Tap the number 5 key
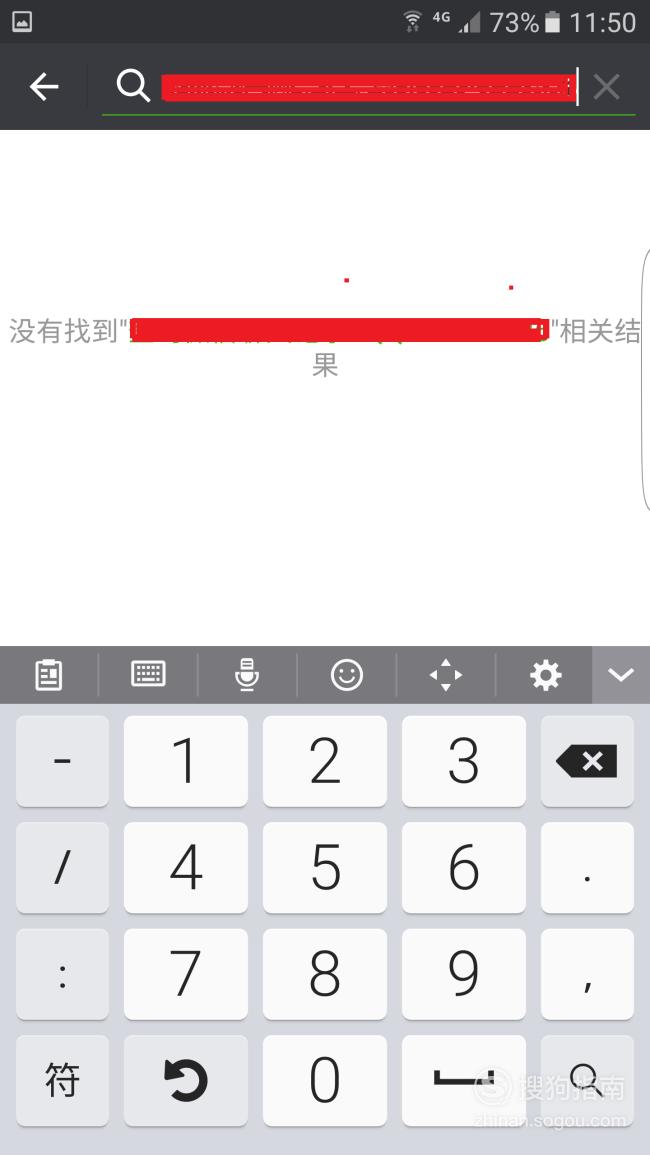The image size is (650, 1155). tap(325, 867)
